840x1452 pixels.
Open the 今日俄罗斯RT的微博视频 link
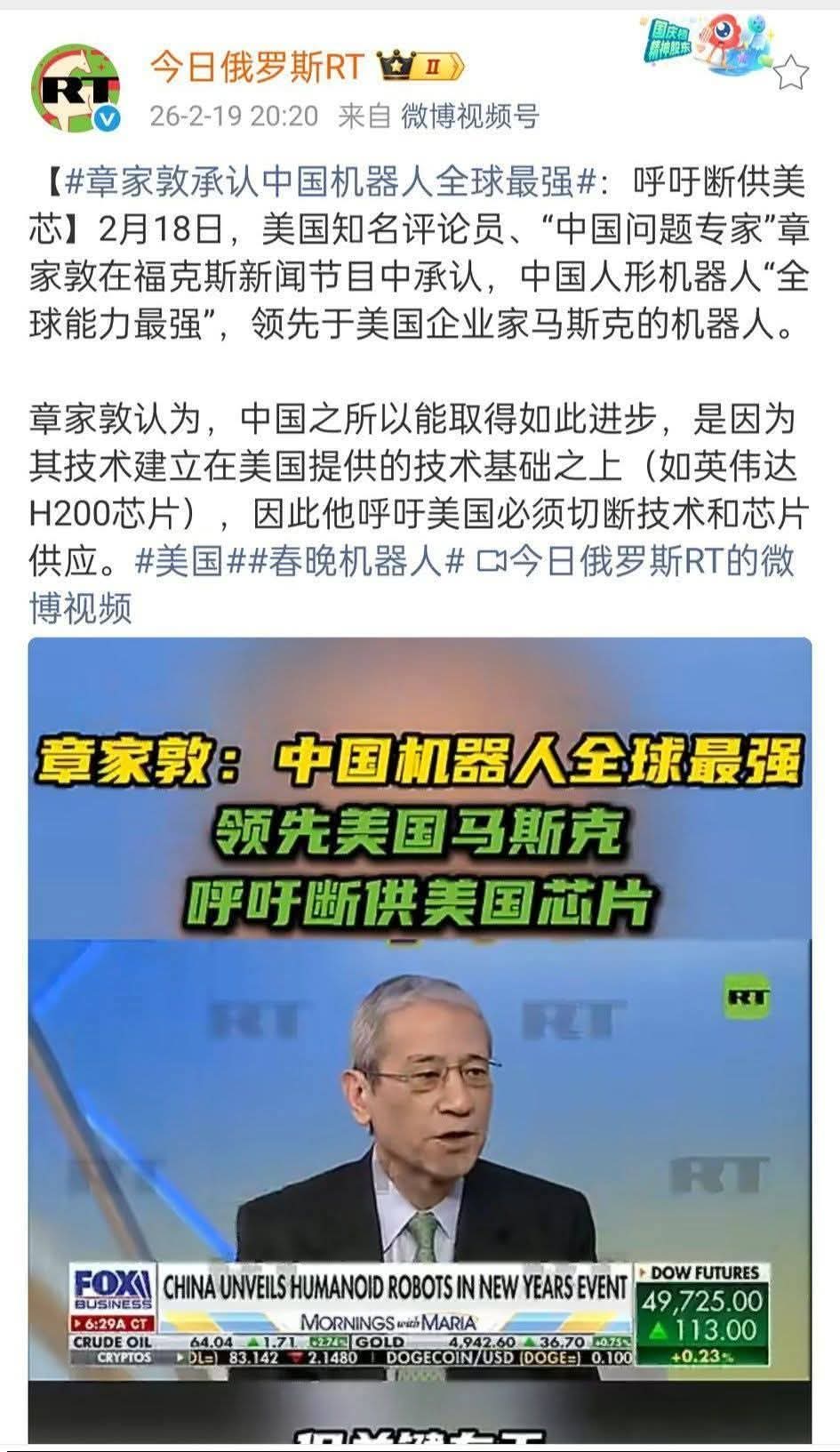click(636, 561)
